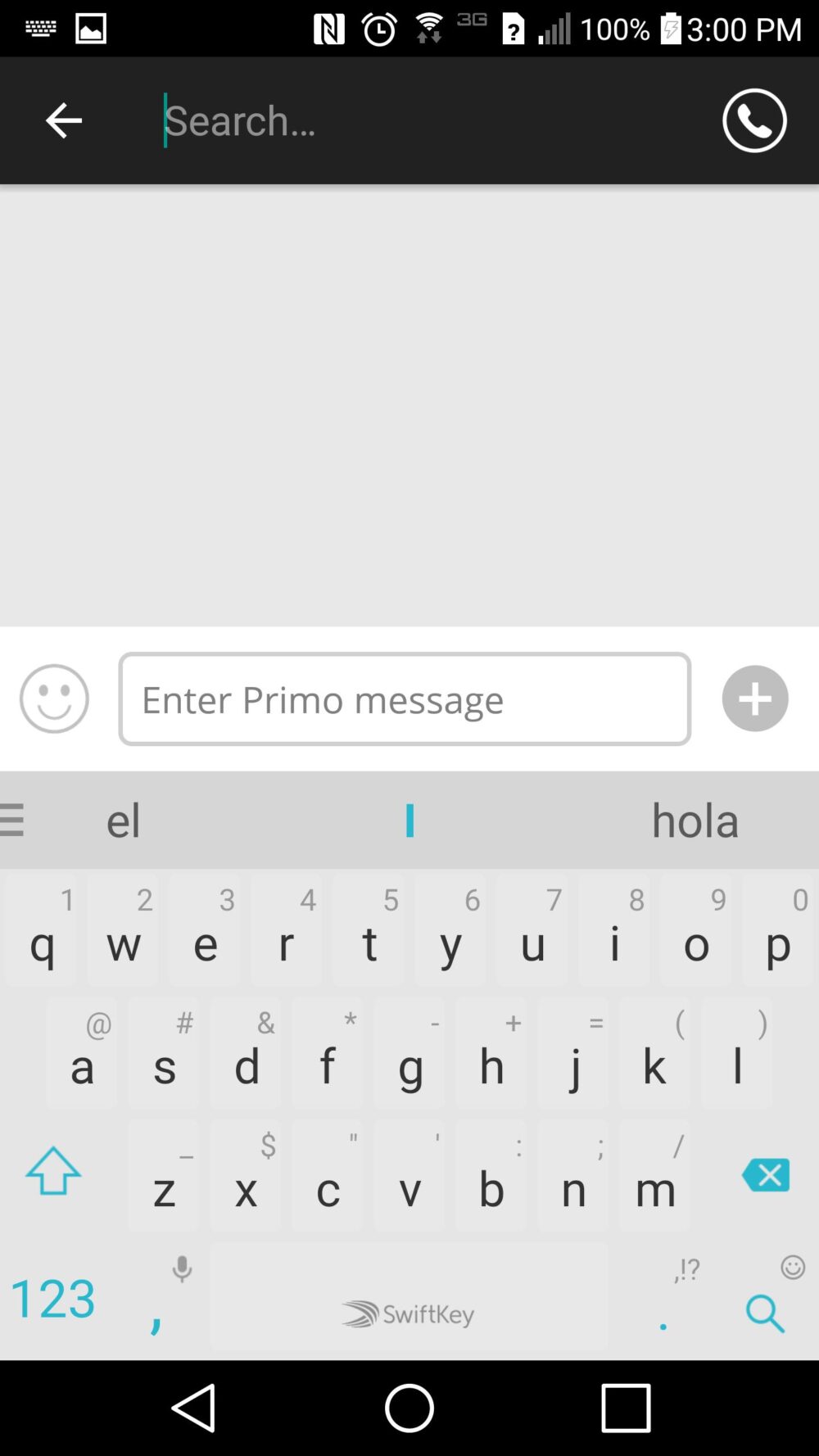
Task: Open the emoji smiley picker
Action: (52, 699)
